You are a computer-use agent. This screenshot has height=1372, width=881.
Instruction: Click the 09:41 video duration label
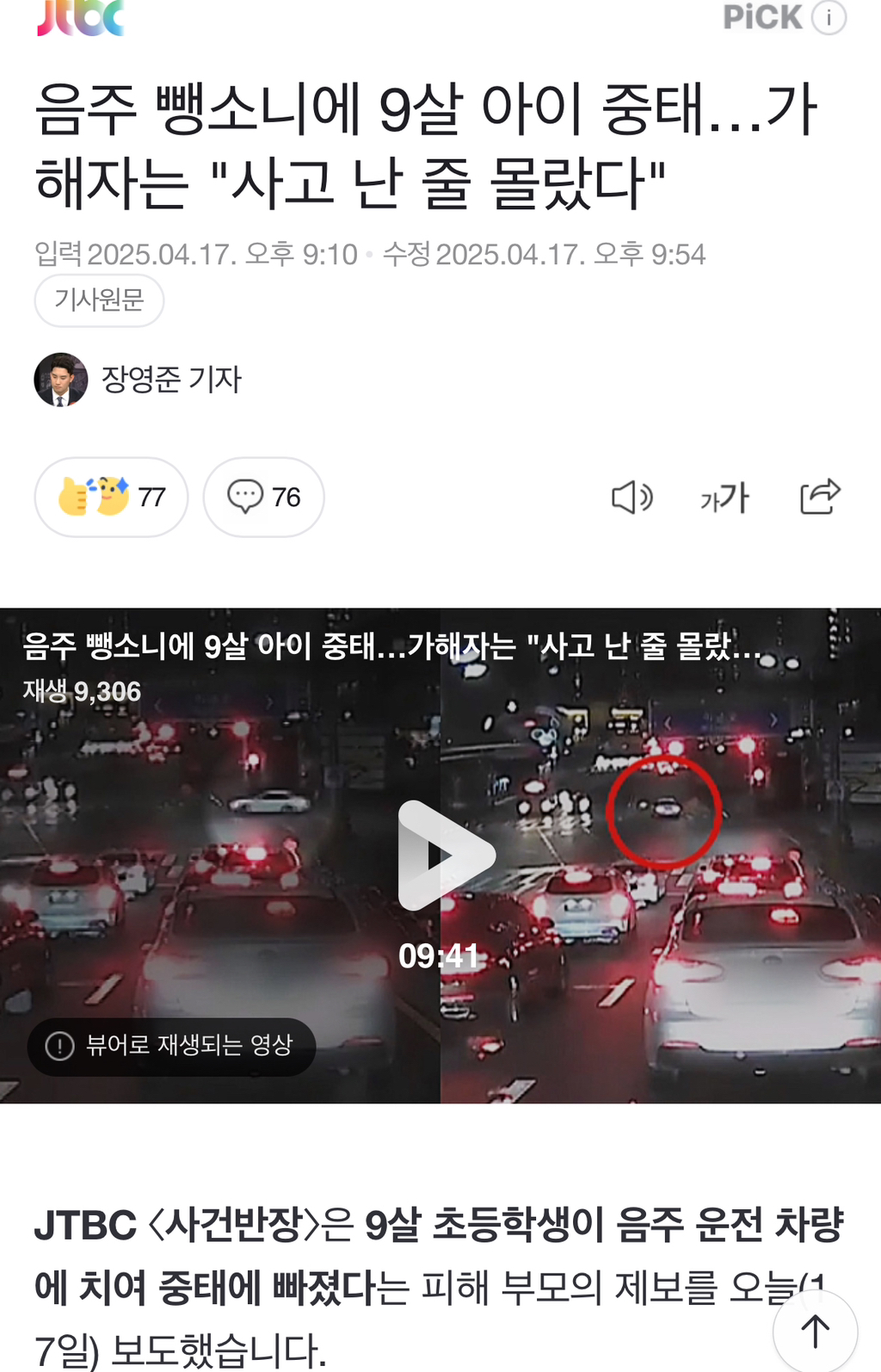pos(440,955)
